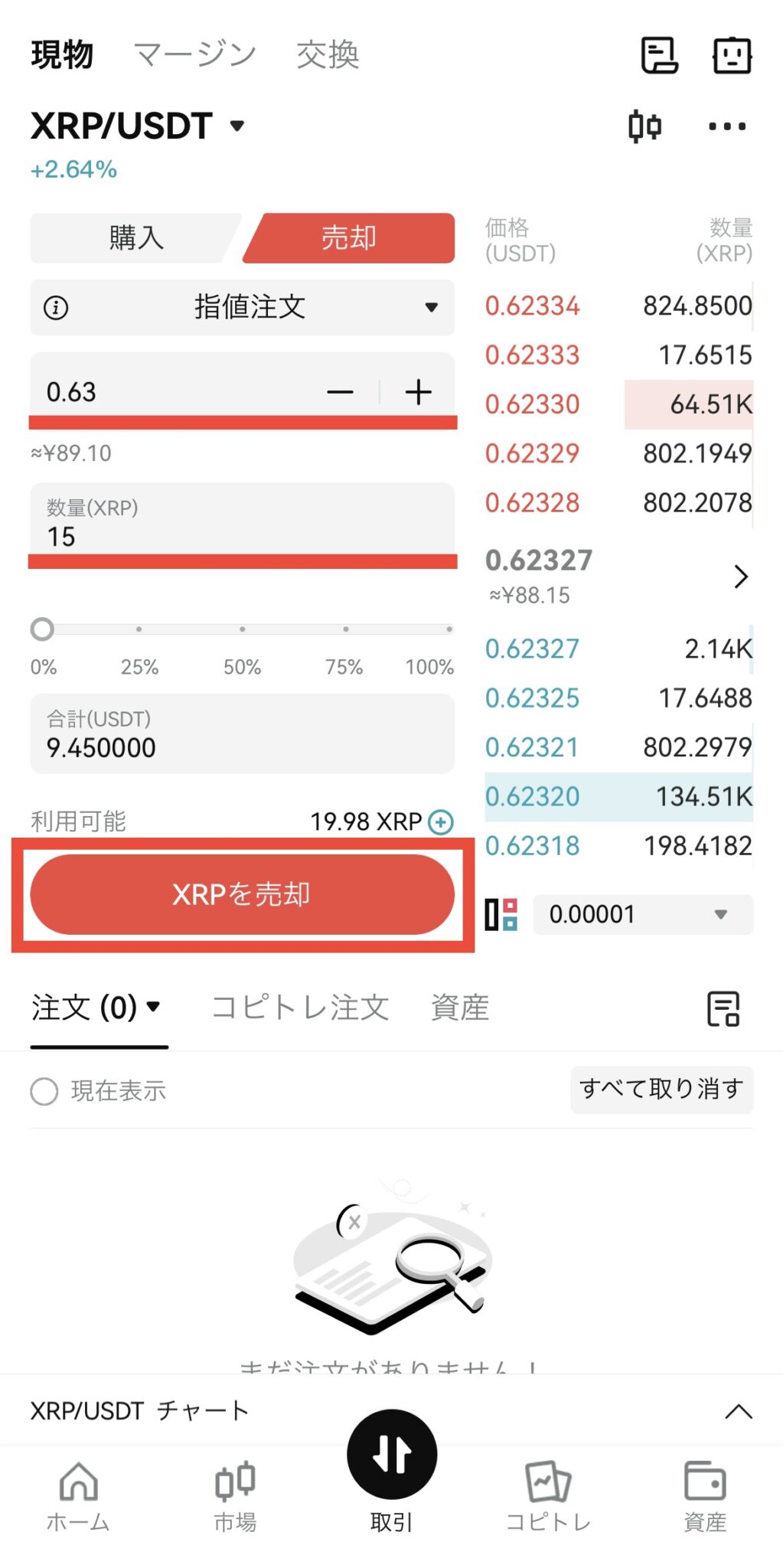Open the マージン tab at the top
783x1568 pixels.
click(195, 54)
